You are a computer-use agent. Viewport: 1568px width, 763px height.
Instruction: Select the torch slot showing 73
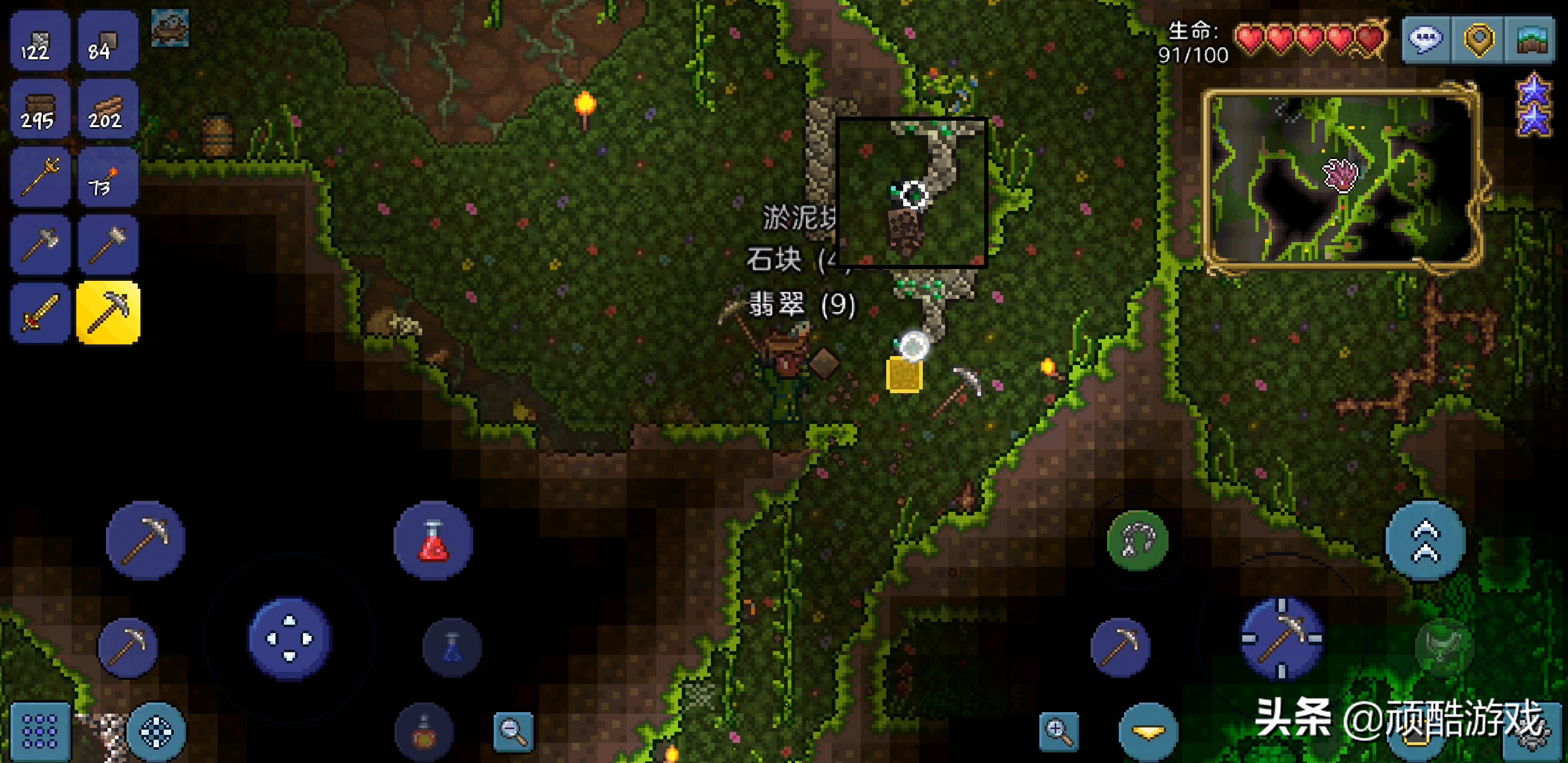(107, 177)
